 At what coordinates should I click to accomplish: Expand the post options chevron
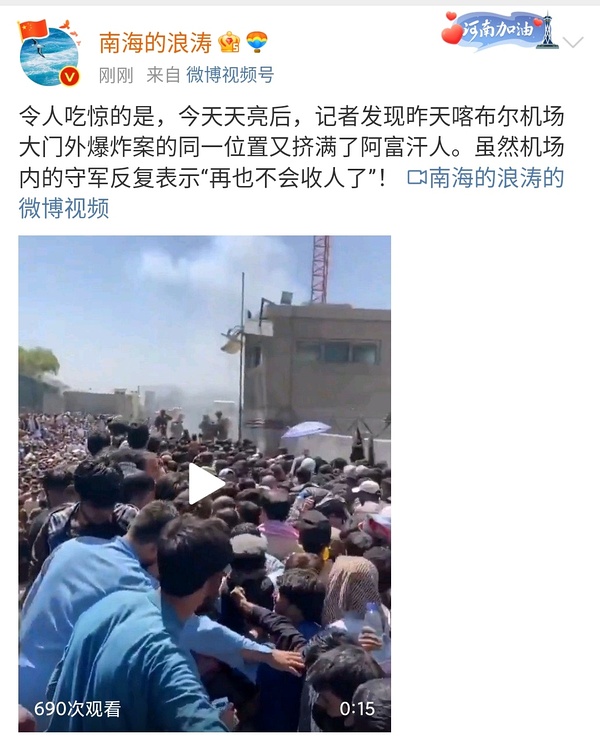(573, 43)
